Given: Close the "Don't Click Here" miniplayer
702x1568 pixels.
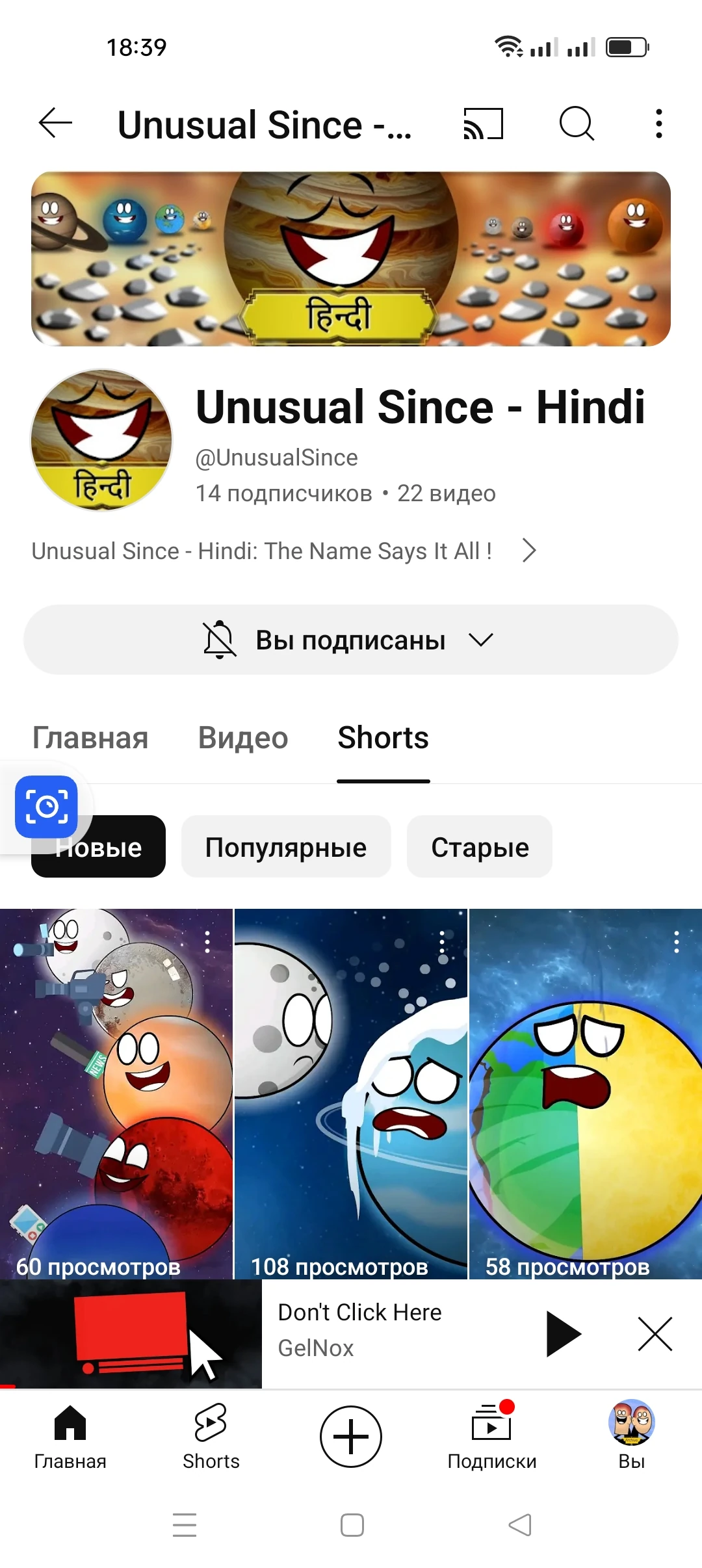Looking at the screenshot, I should click(655, 1335).
